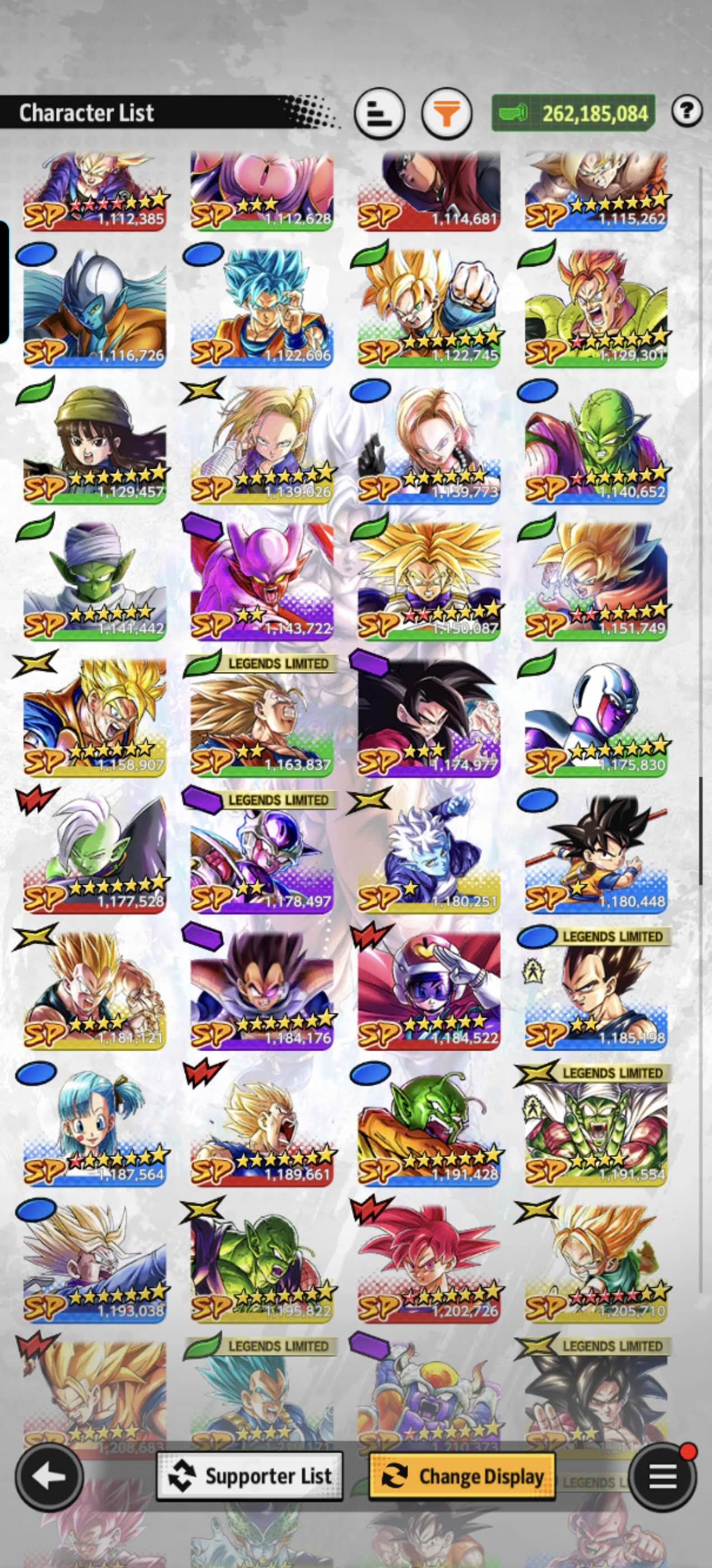This screenshot has height=1568, width=712.
Task: Tap the question mark help icon
Action: coord(687,111)
